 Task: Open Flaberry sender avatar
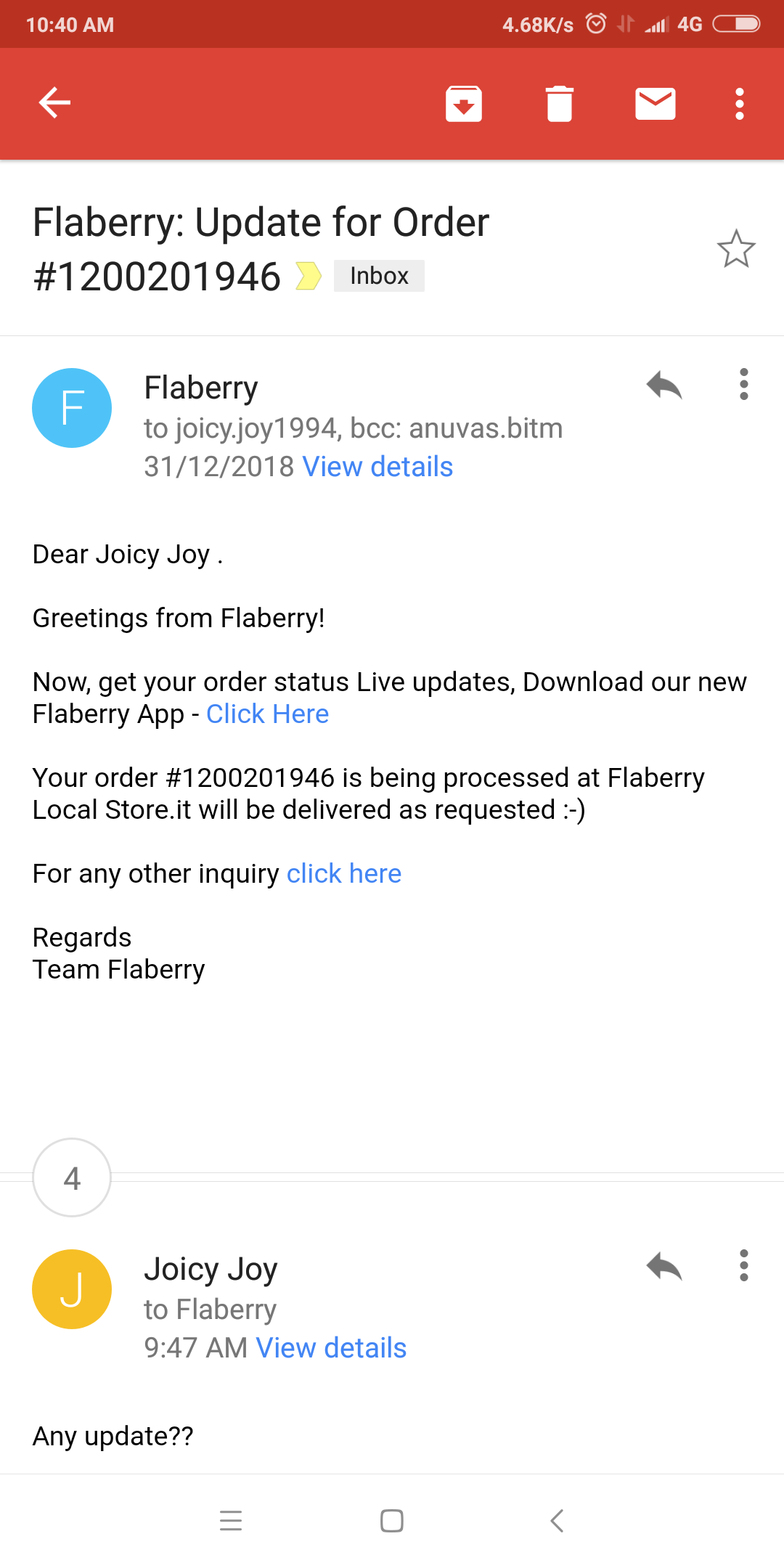tap(72, 408)
